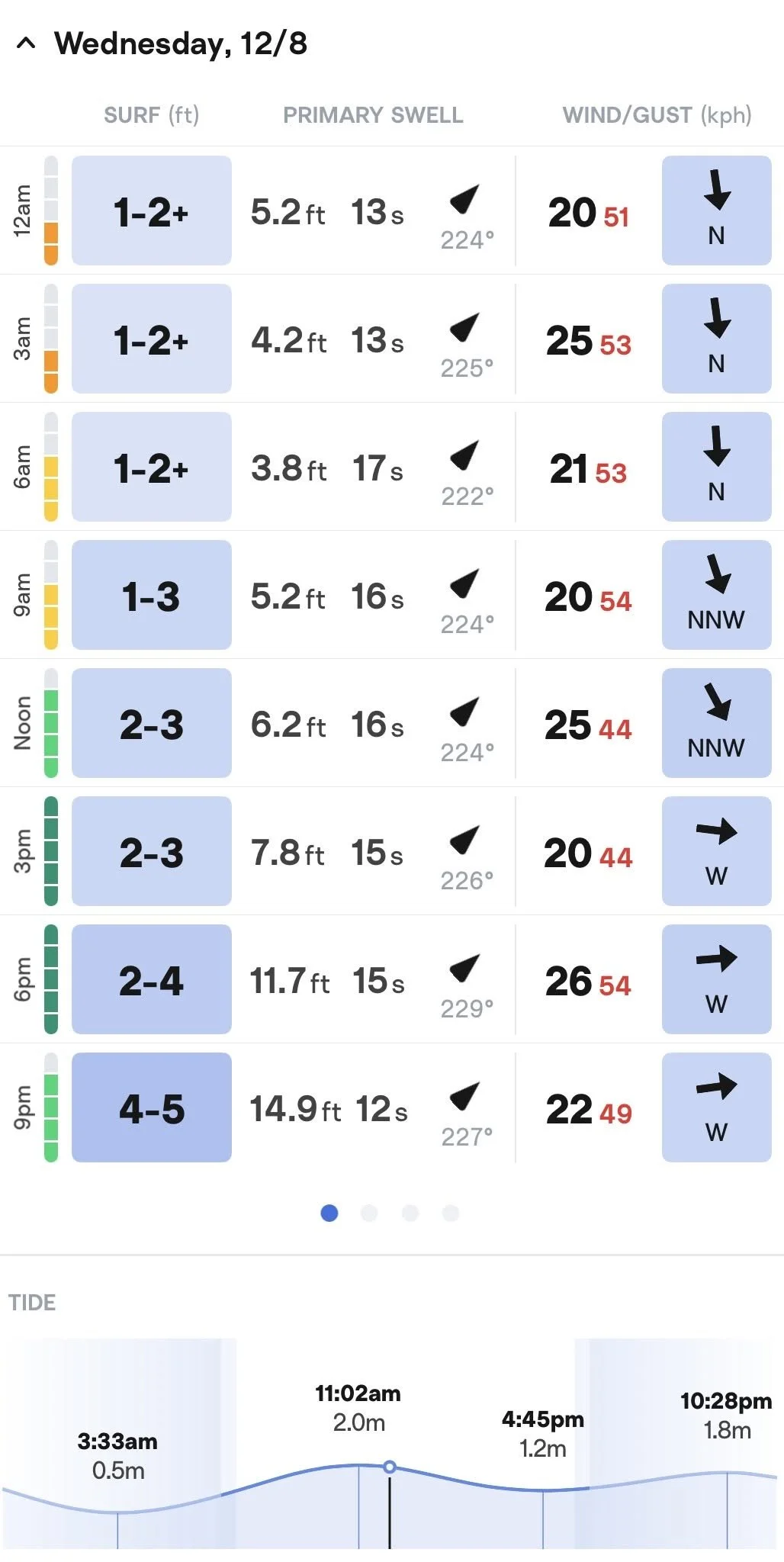The width and height of the screenshot is (784, 1562).
Task: Go to the second page indicator dot
Action: (x=369, y=1213)
